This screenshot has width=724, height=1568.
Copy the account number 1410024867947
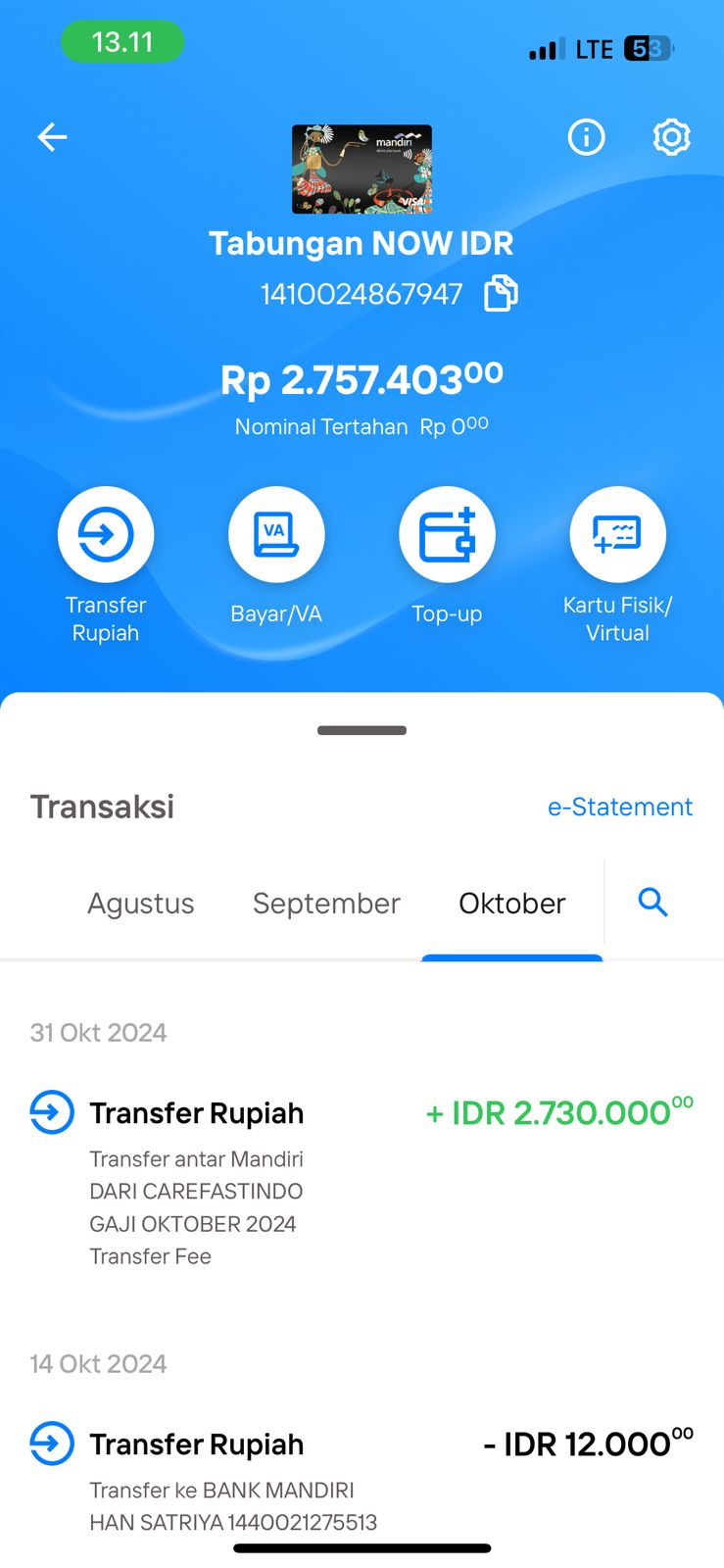point(501,293)
